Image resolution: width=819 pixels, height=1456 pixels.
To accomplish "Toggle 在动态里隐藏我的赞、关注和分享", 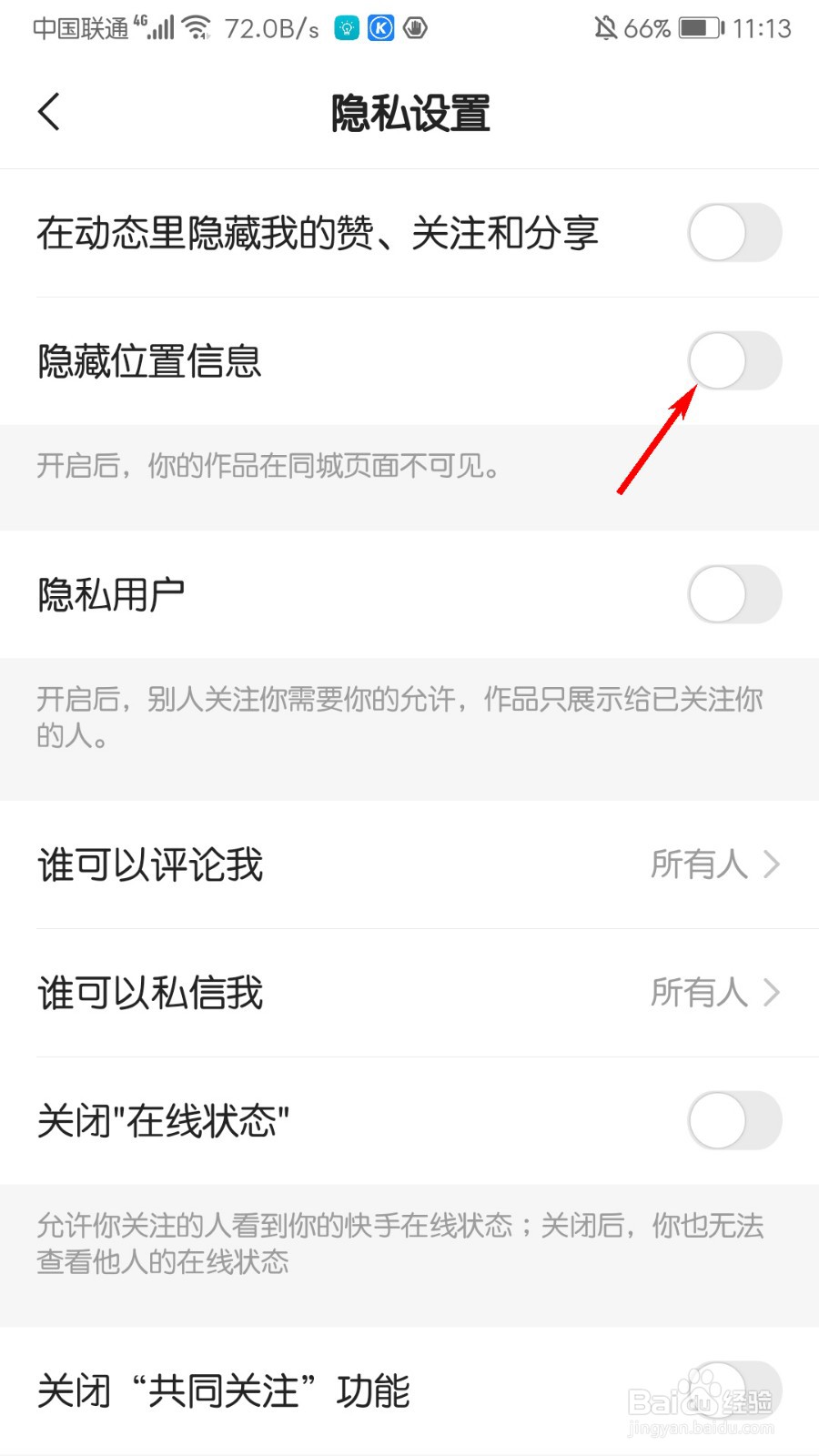I will (735, 233).
